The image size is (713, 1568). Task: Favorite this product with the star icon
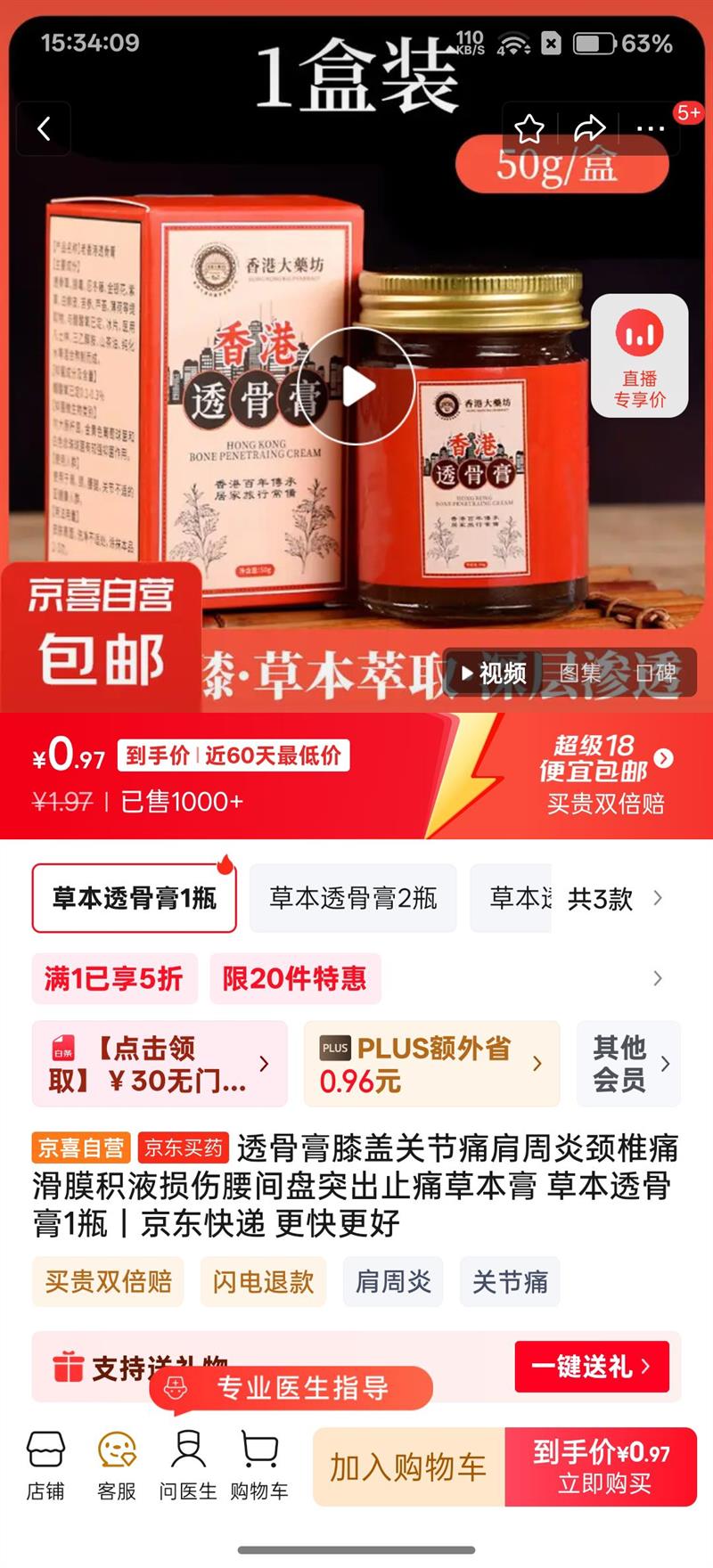coord(529,129)
